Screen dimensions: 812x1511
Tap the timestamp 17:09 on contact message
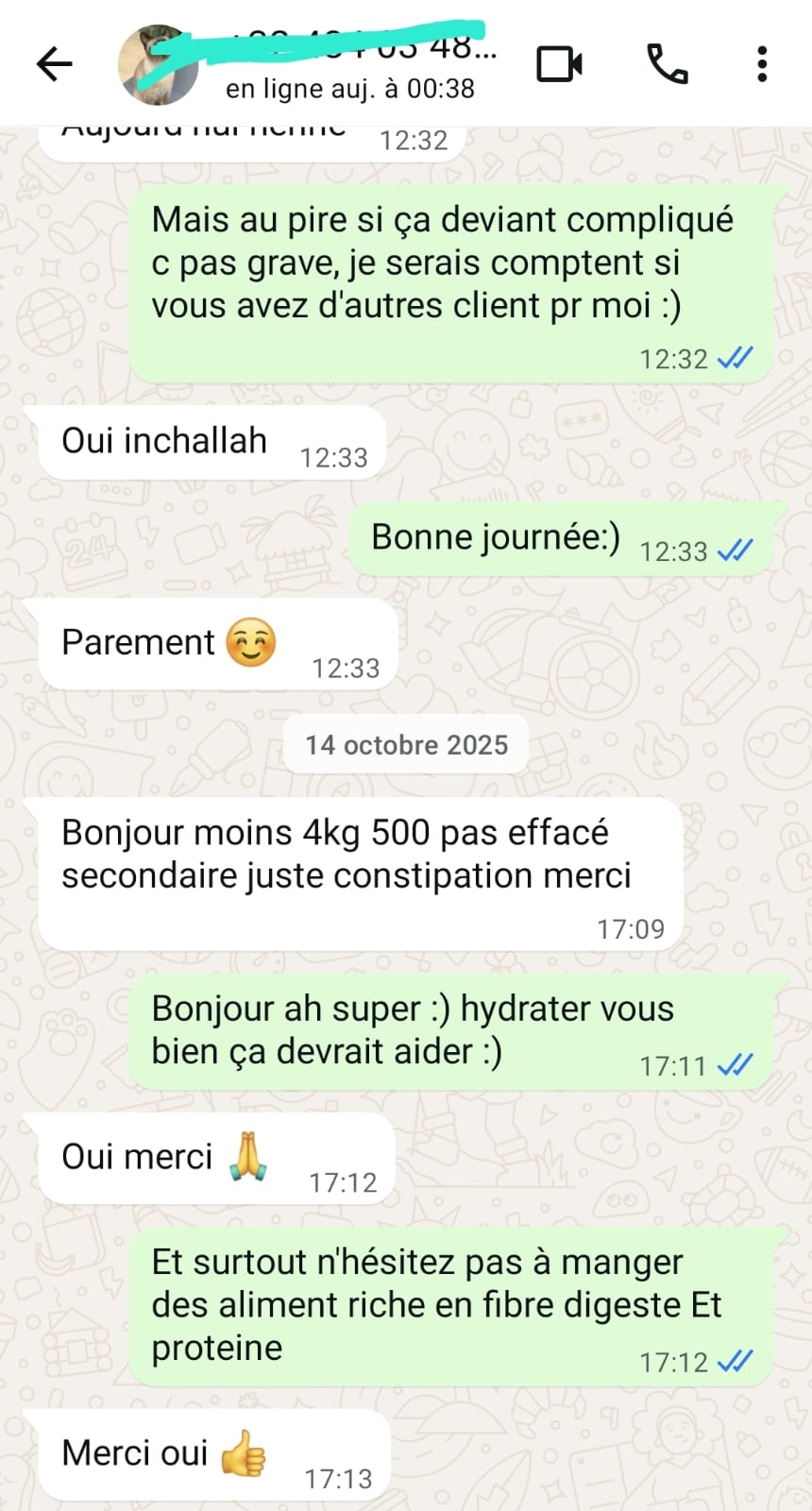click(629, 928)
